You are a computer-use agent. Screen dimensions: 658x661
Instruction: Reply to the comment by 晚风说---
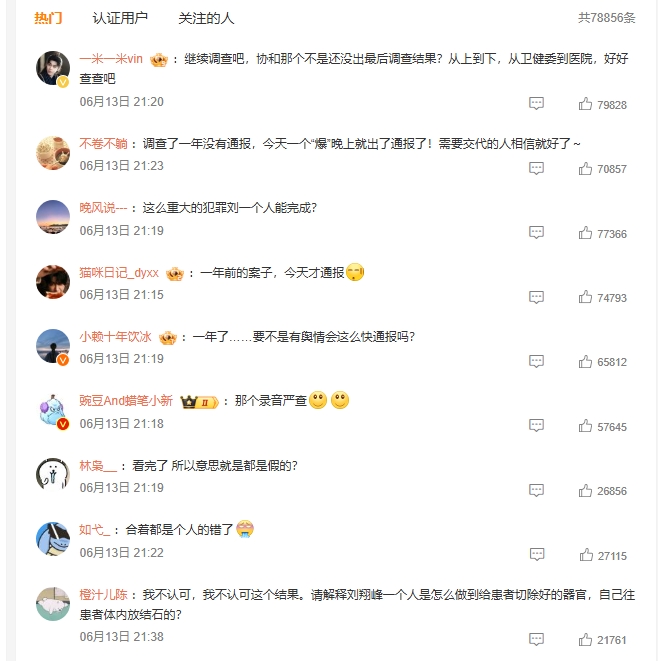[x=536, y=233]
